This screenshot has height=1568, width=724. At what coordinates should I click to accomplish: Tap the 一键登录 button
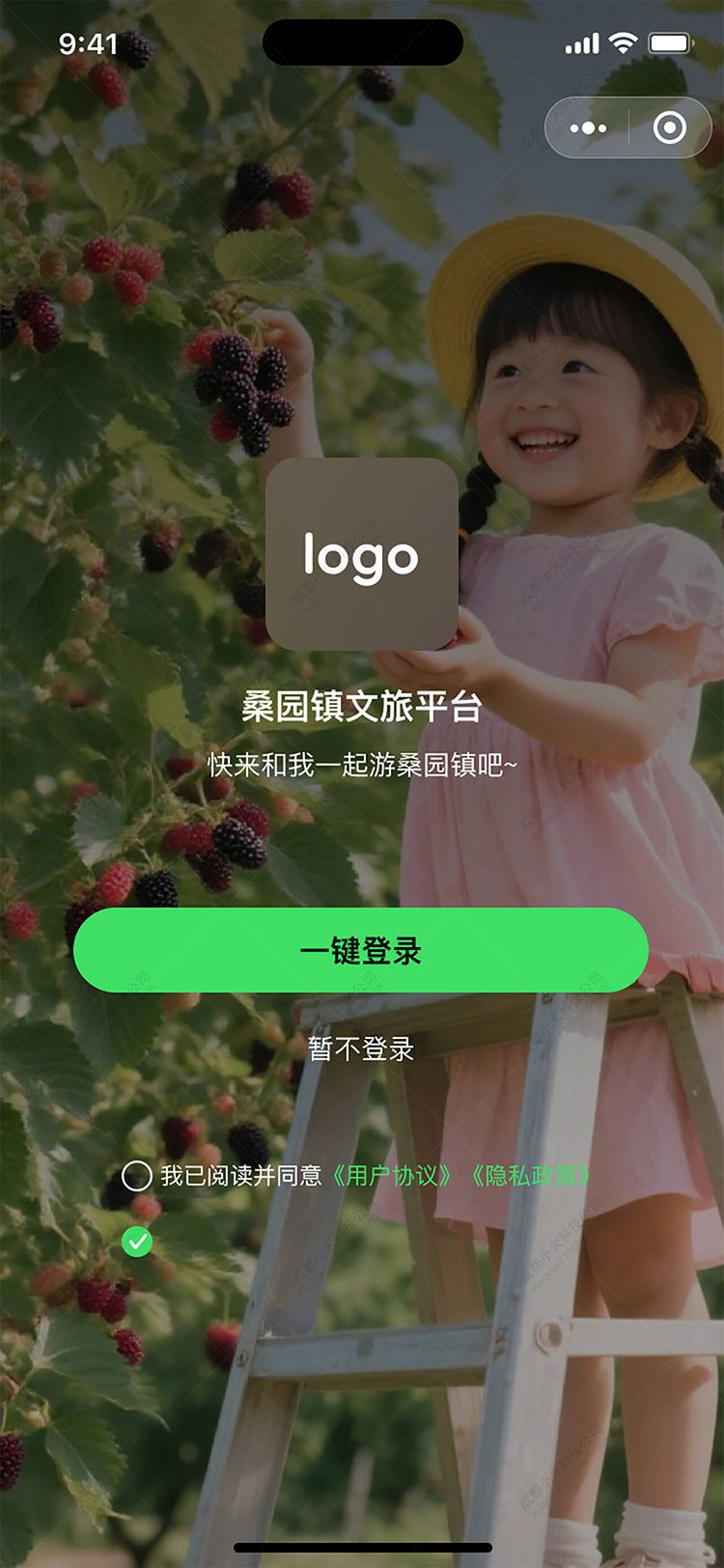click(x=360, y=950)
